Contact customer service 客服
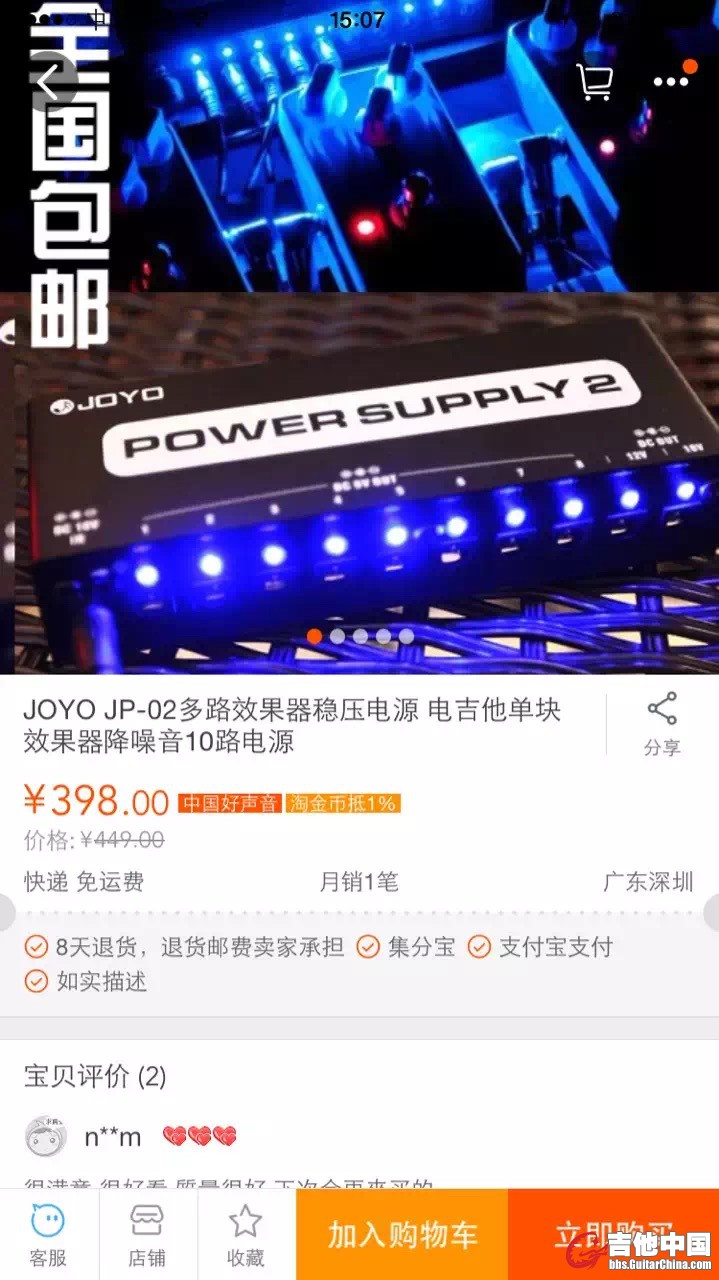This screenshot has width=719, height=1280. pyautogui.click(x=48, y=1234)
